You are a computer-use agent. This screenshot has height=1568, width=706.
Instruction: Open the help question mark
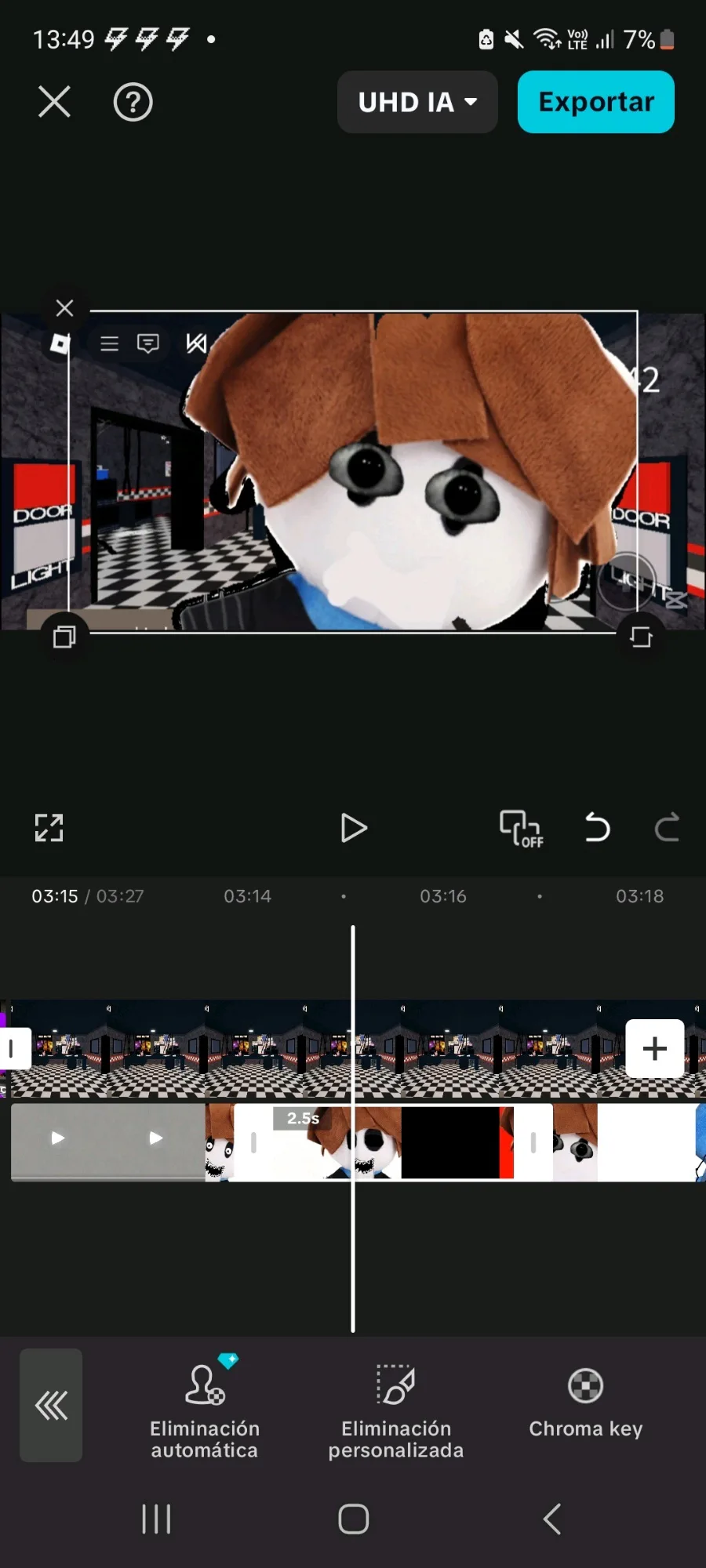coord(133,102)
